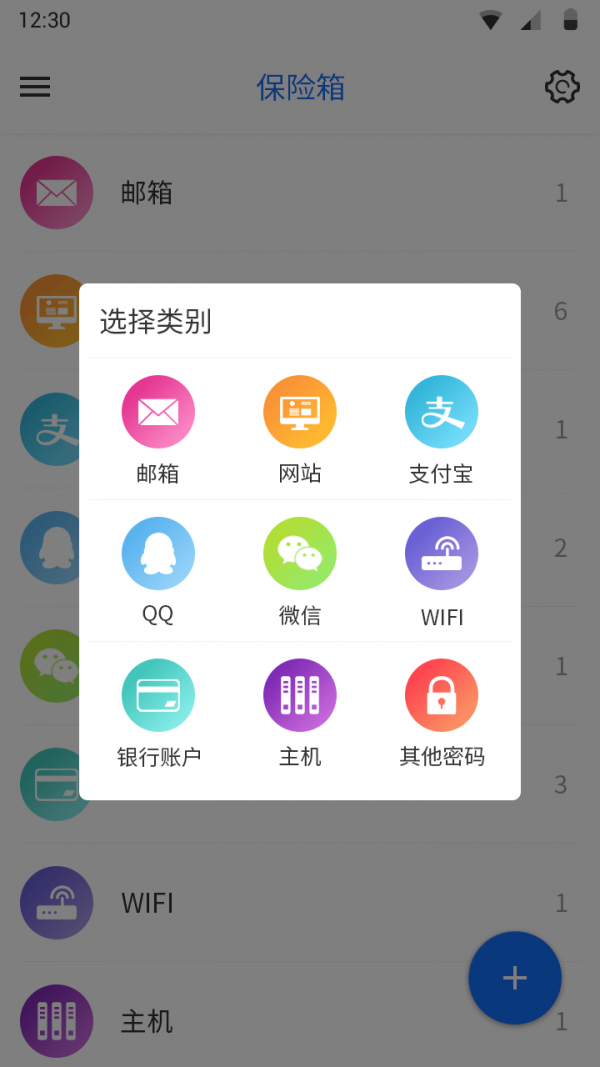Image resolution: width=600 pixels, height=1067 pixels.
Task: Select the 邮箱 category in the dialog
Action: click(158, 412)
